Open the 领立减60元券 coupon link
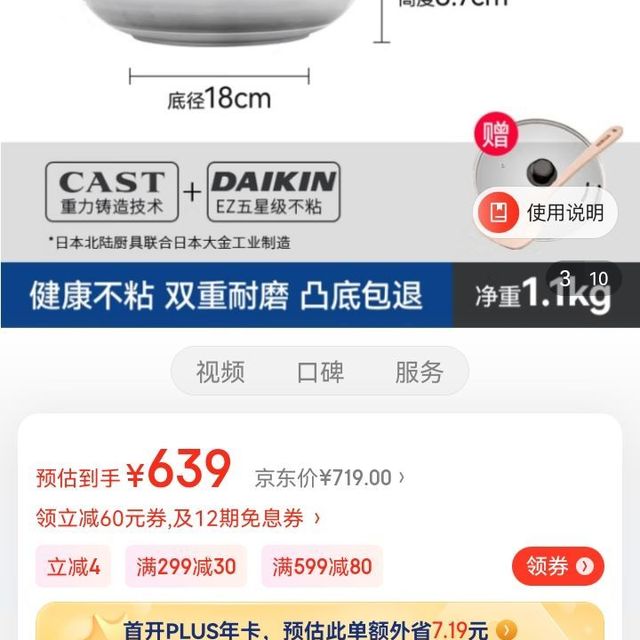The width and height of the screenshot is (640, 640). tap(178, 518)
